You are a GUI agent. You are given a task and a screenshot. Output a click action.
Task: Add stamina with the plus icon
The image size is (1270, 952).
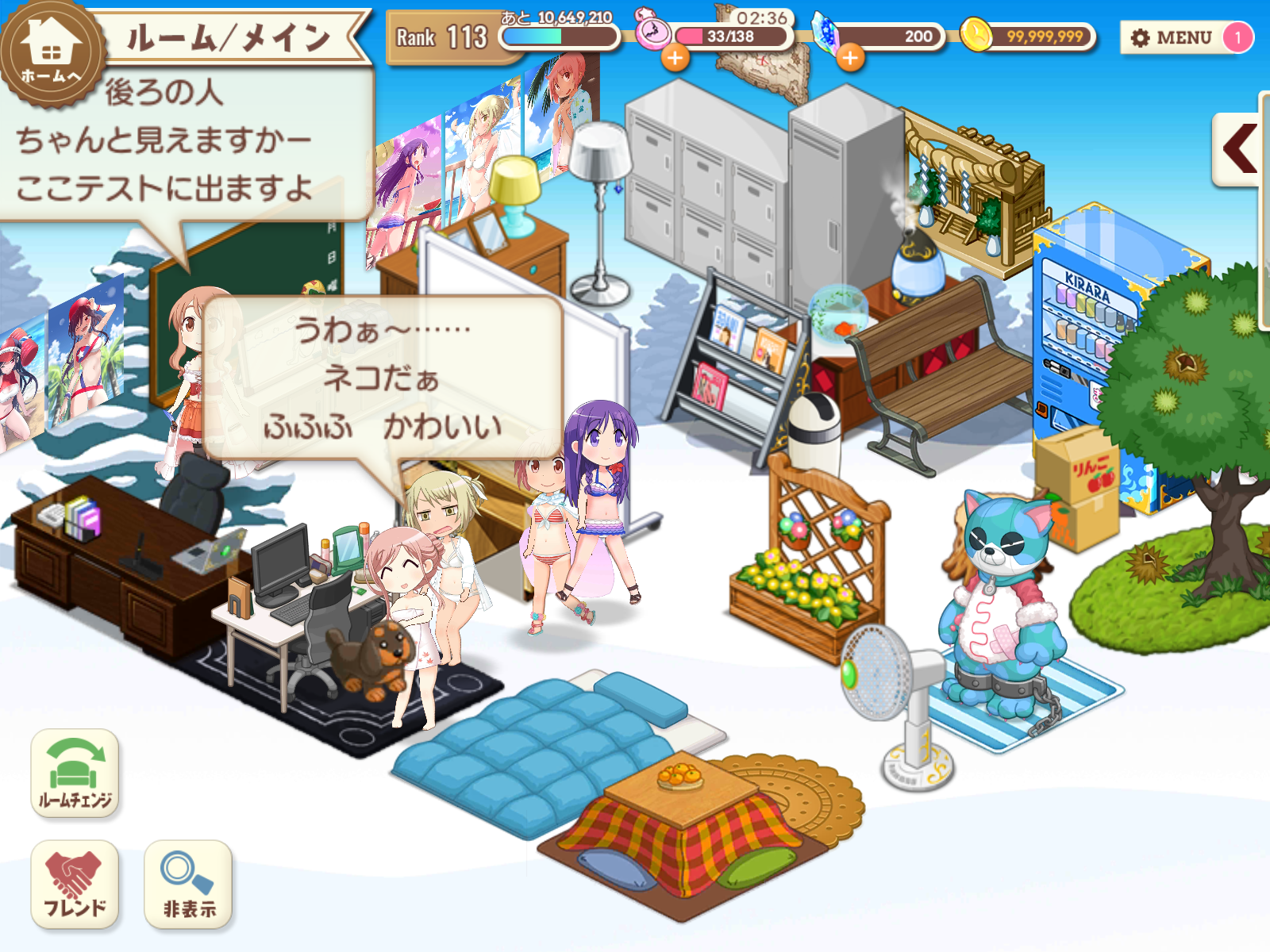click(675, 58)
